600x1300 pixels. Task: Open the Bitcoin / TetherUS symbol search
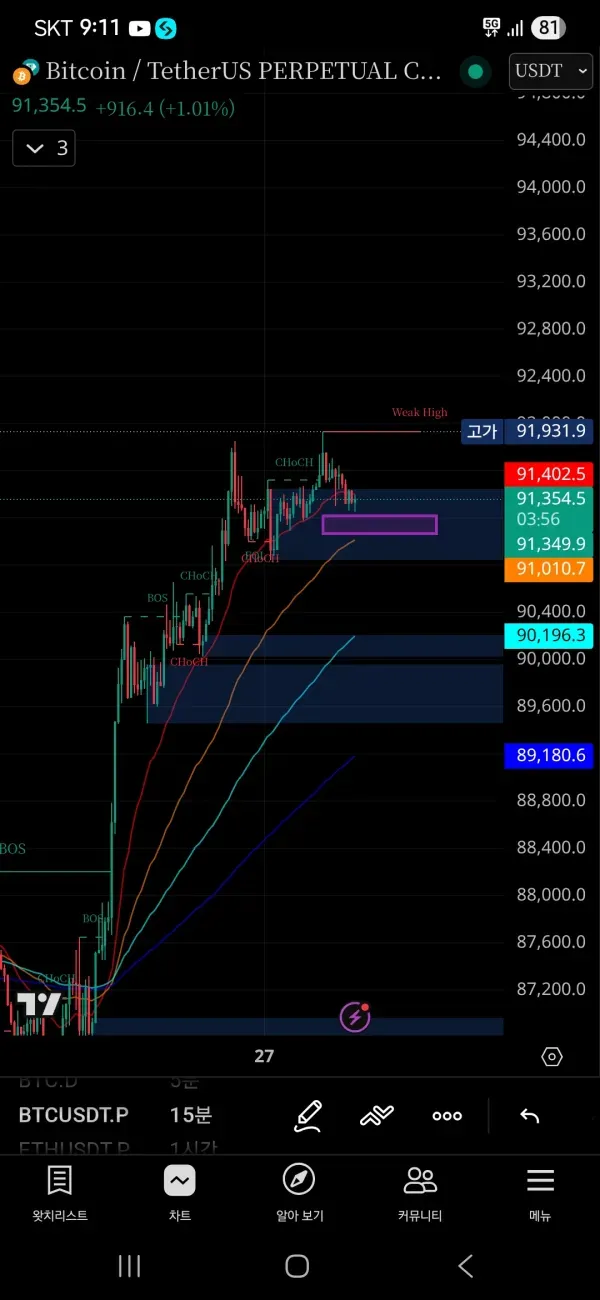pos(240,71)
